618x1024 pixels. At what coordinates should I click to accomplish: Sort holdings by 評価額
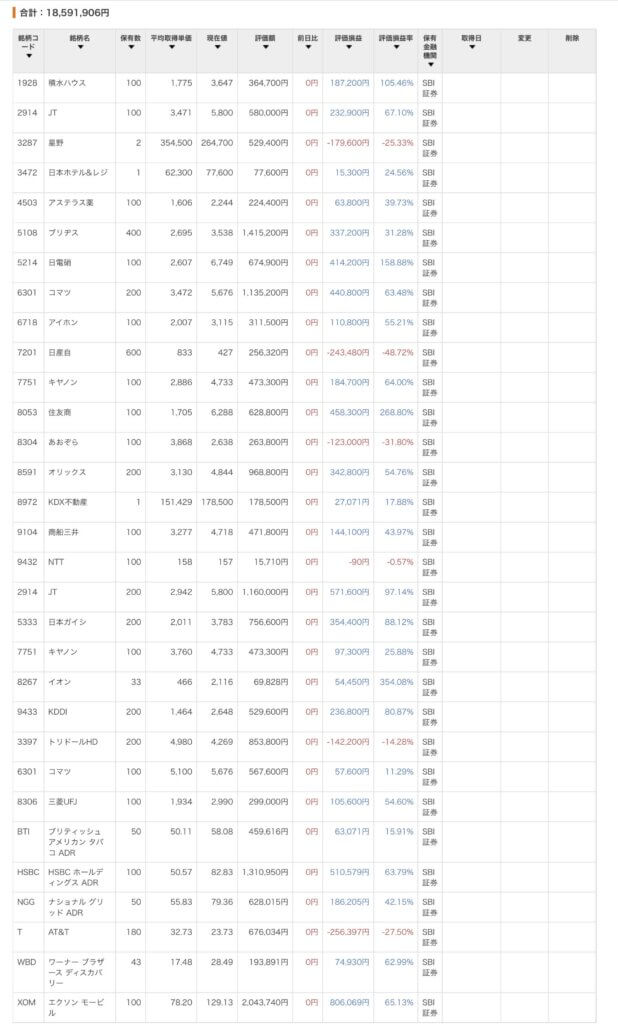[x=265, y=46]
